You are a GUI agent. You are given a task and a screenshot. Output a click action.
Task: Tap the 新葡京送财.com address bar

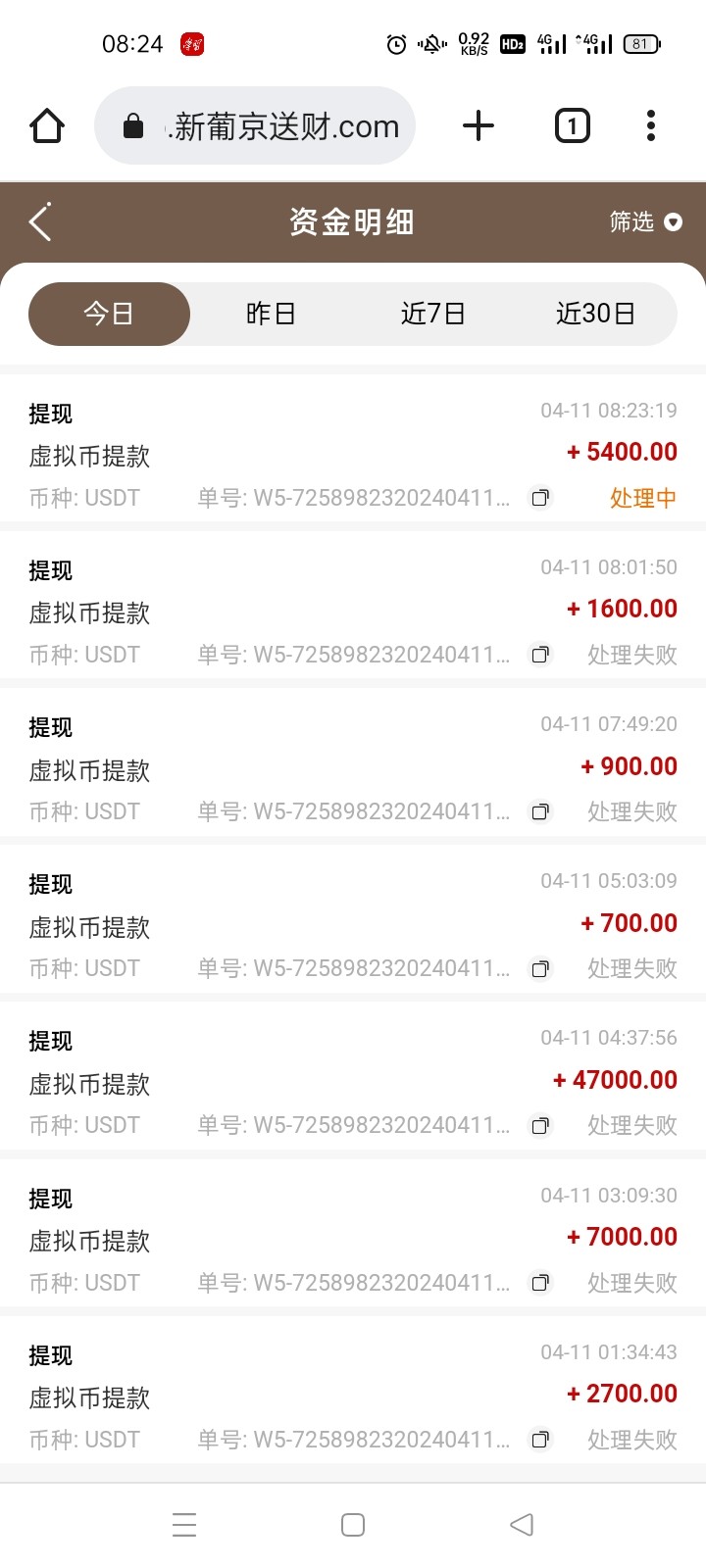(284, 125)
